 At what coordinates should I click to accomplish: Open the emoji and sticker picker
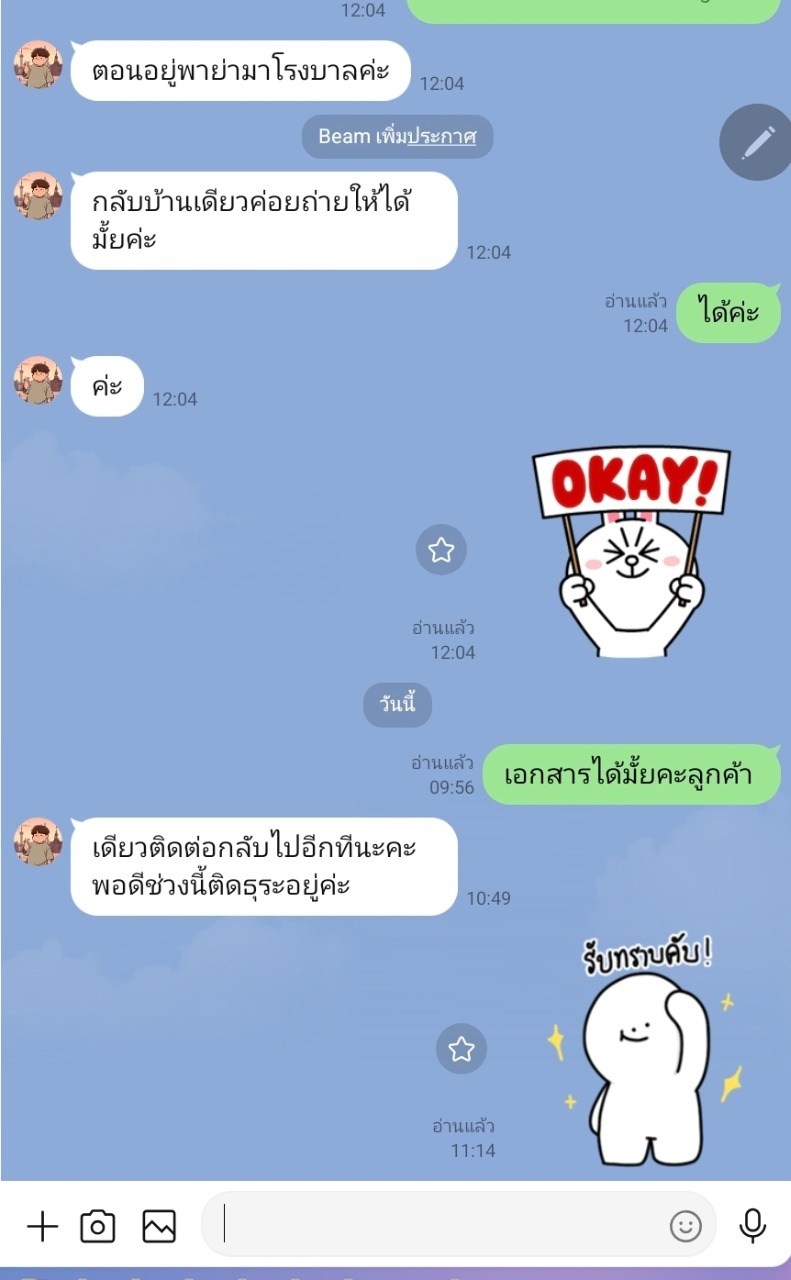coord(685,1226)
